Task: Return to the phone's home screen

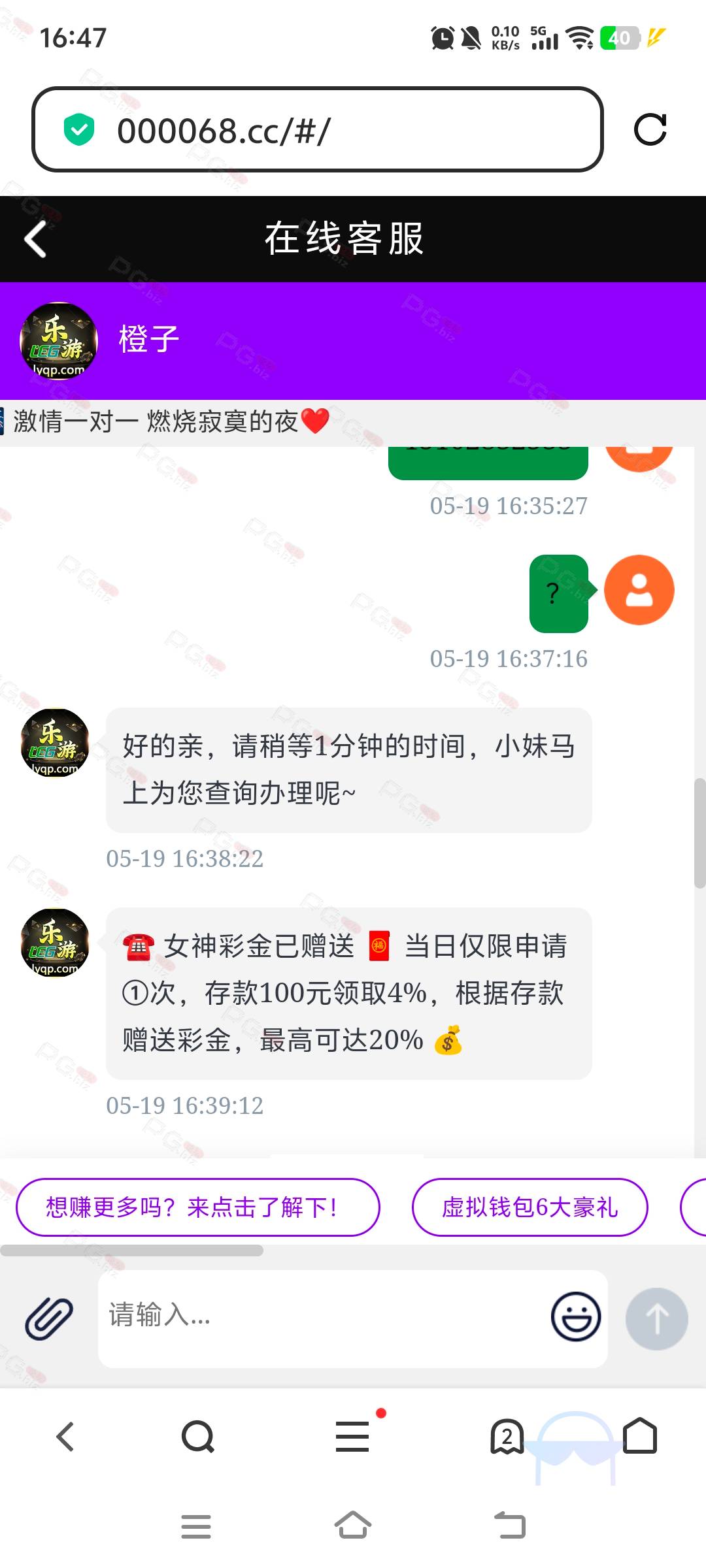Action: pos(353,1525)
